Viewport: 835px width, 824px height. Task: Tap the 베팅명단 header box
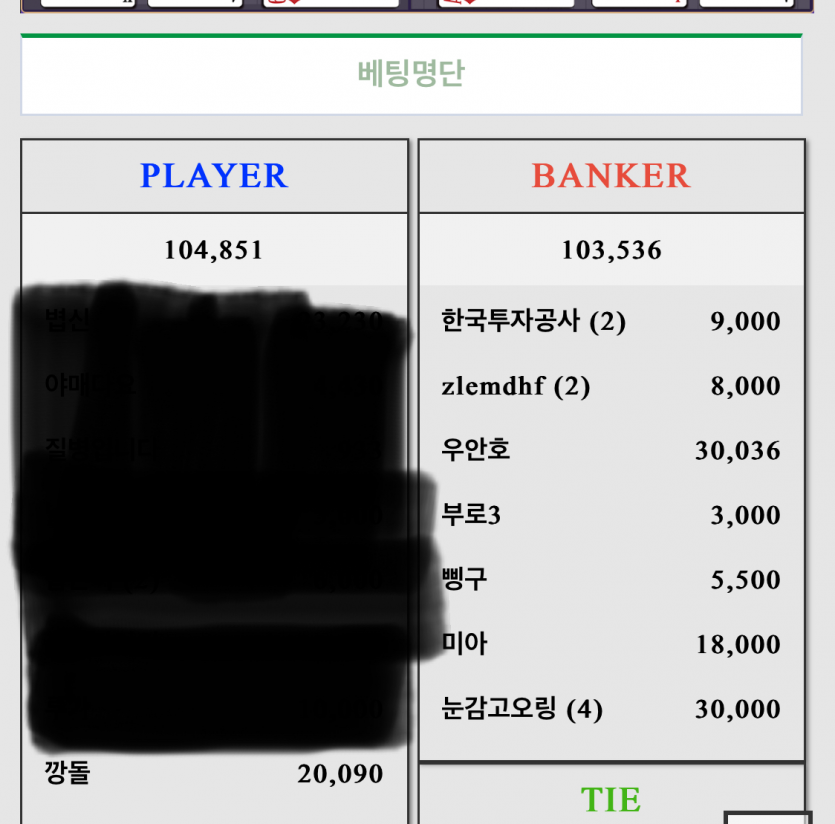pos(411,75)
